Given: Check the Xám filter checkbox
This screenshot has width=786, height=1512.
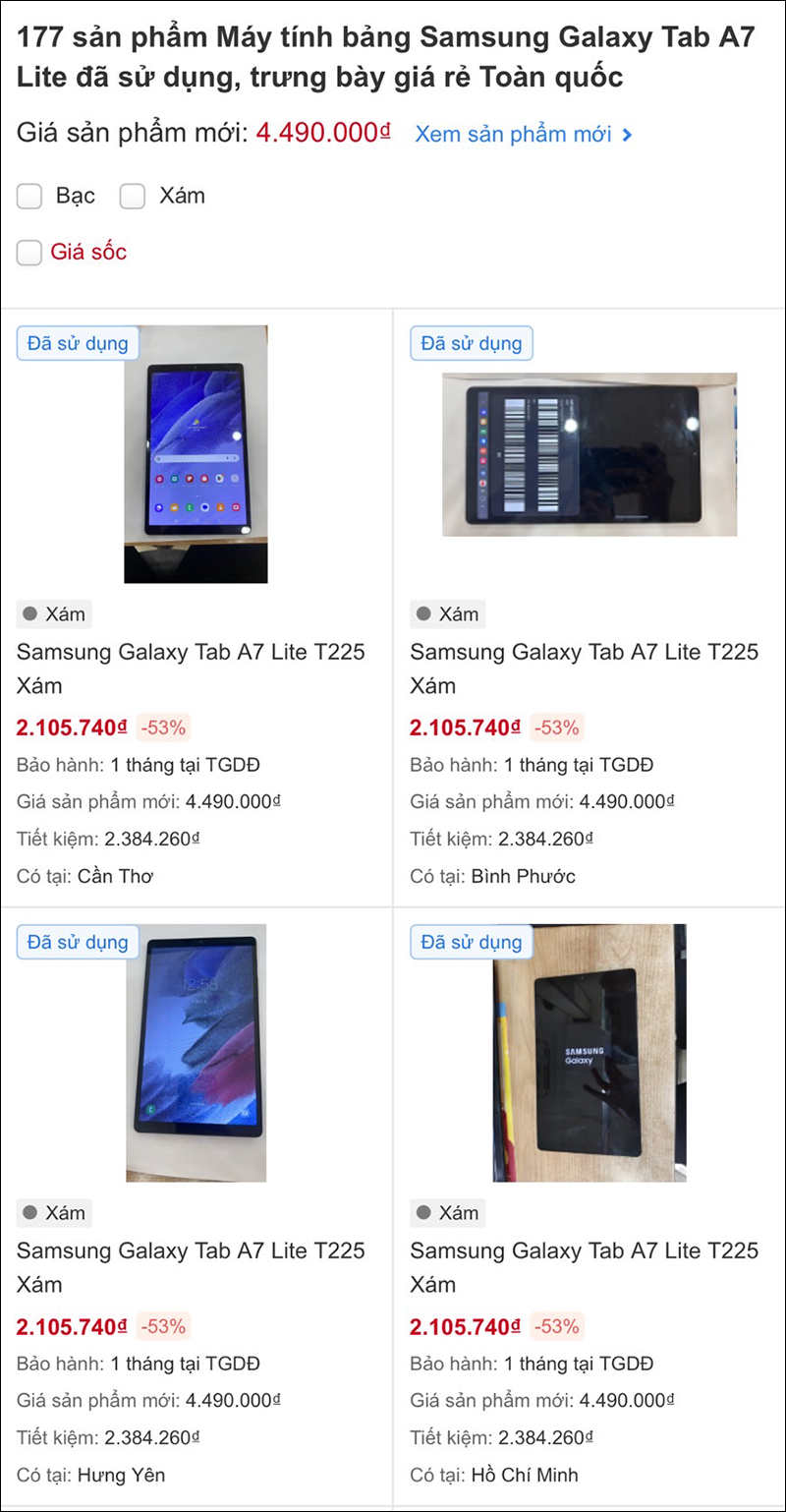Looking at the screenshot, I should pyautogui.click(x=132, y=196).
